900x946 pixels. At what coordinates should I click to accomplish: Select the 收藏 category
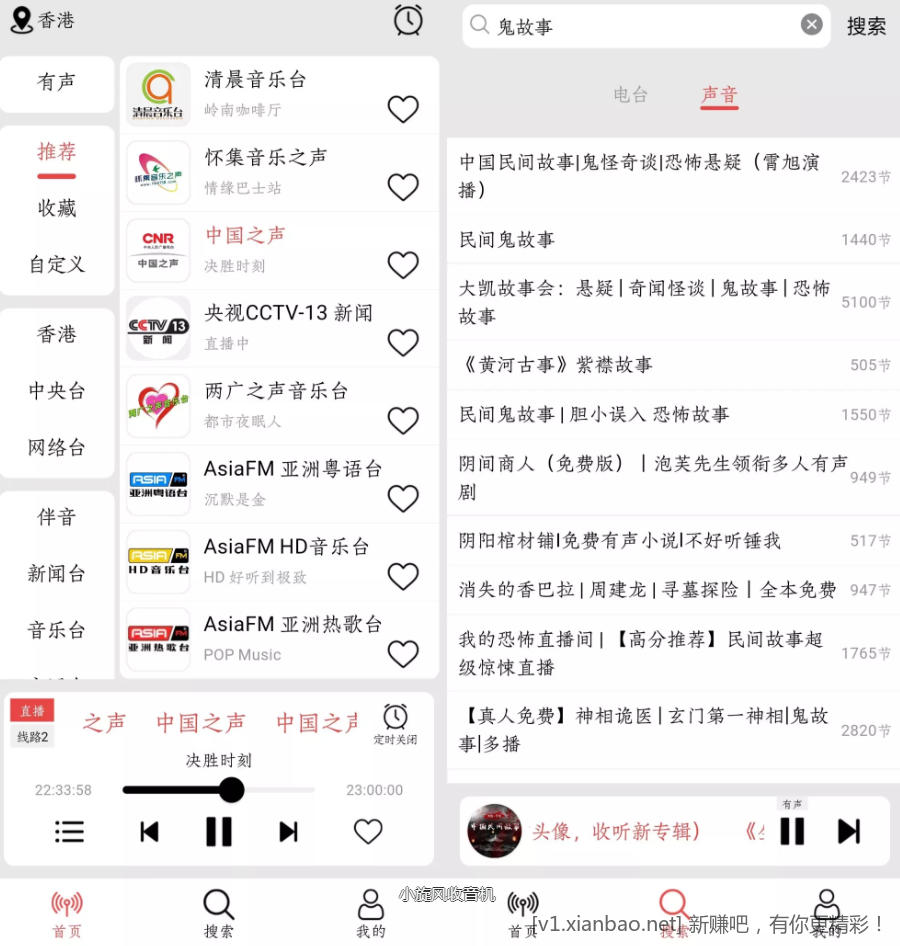(57, 208)
